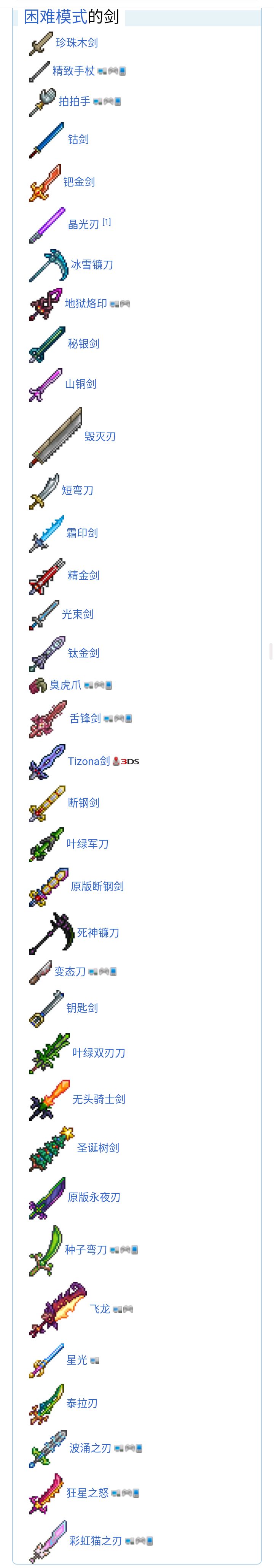Open the 珍珠木剑 link
This screenshot has width=274, height=1568.
tap(77, 43)
